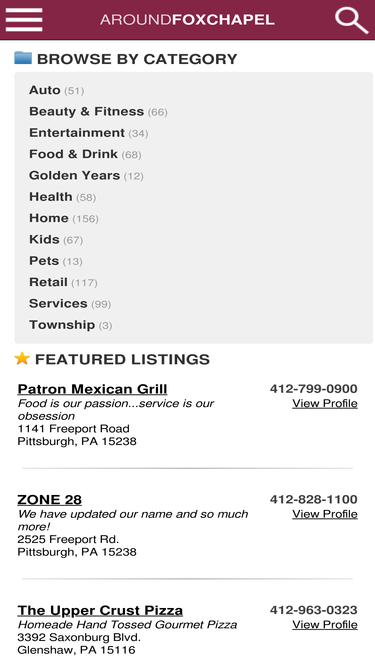375x667 pixels.
Task: Open The Upper Crust Pizza listing title
Action: 100,610
